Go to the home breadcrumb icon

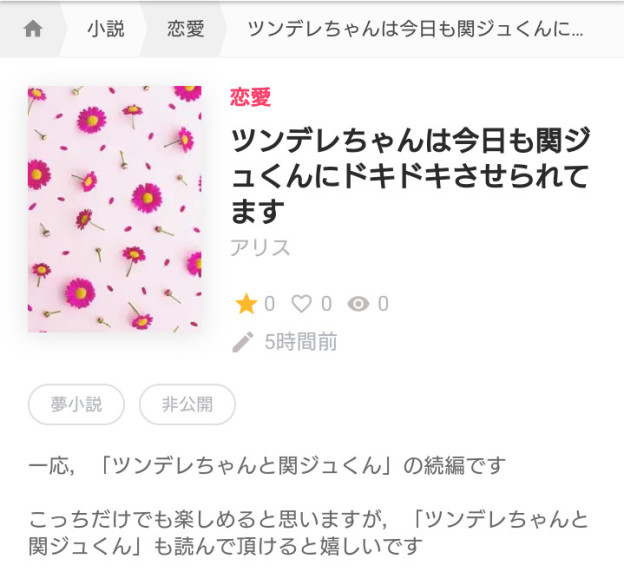[x=32, y=29]
